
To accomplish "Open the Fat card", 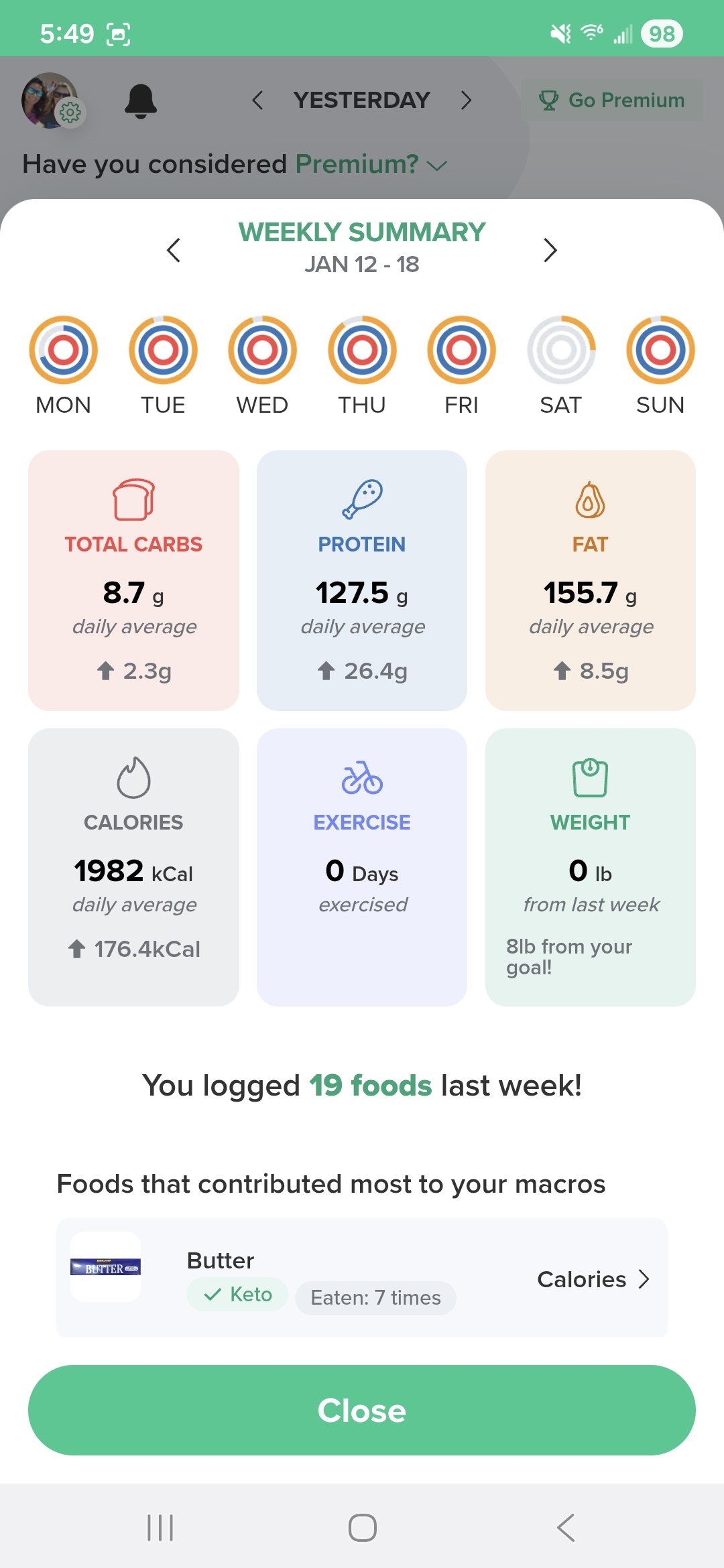I will (591, 580).
